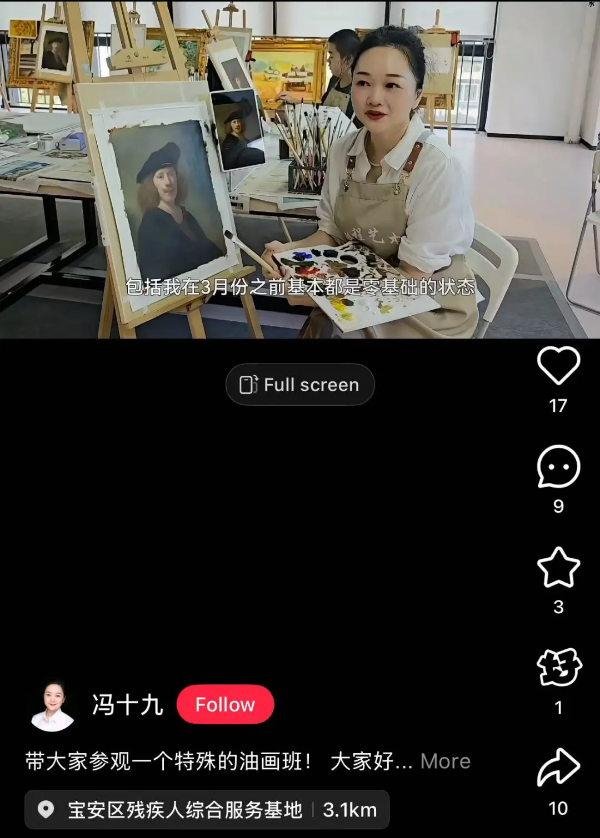
Task: Expand the caption with More
Action: coord(445,761)
